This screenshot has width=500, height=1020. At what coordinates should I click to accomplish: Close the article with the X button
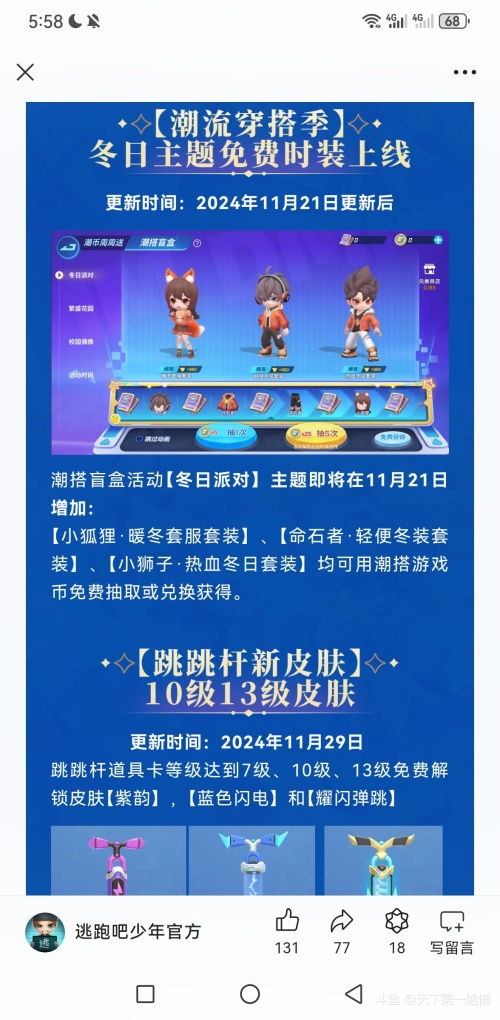click(x=25, y=72)
